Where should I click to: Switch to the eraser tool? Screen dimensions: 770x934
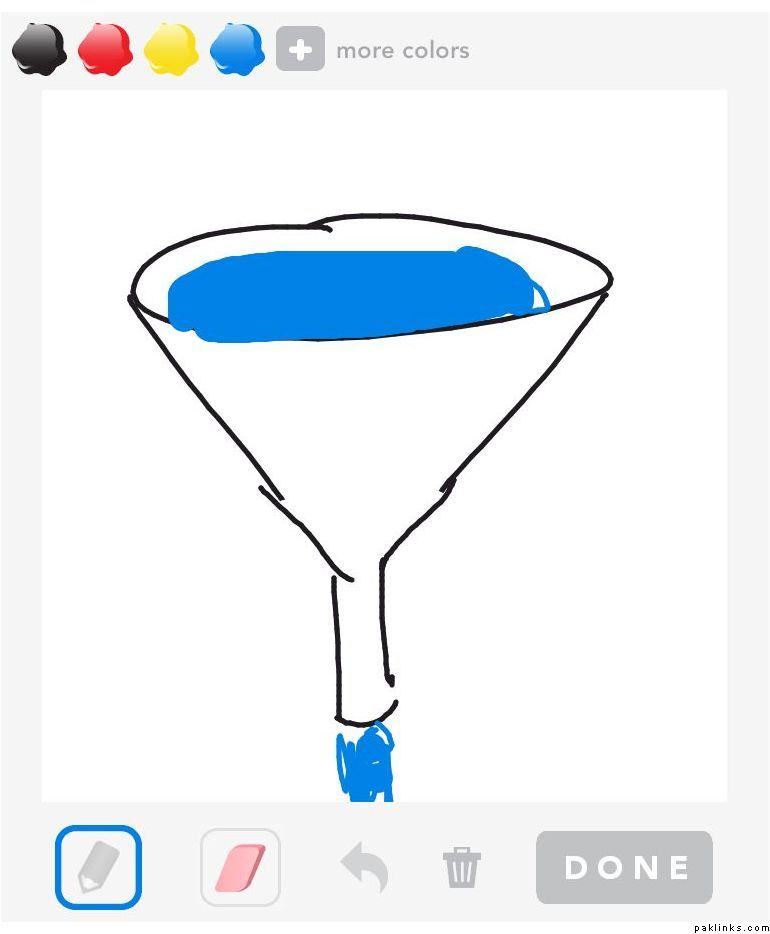(x=240, y=866)
